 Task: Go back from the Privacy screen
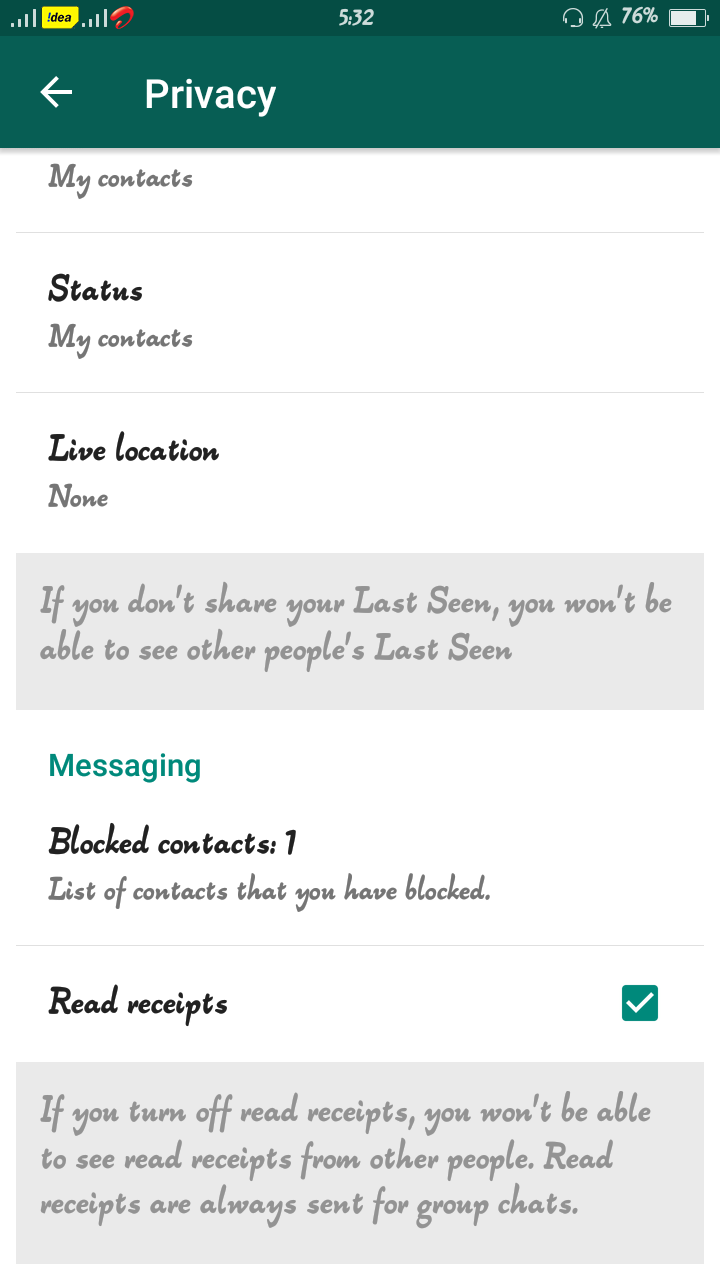(57, 93)
